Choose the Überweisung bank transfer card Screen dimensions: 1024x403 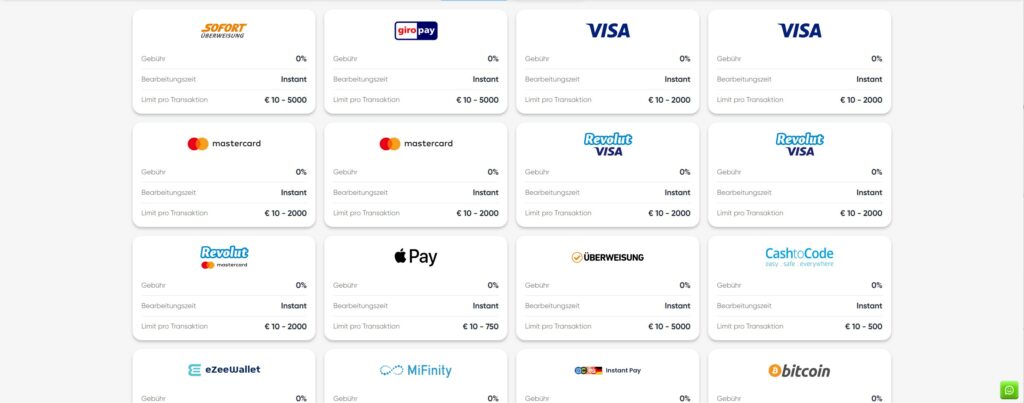607,257
